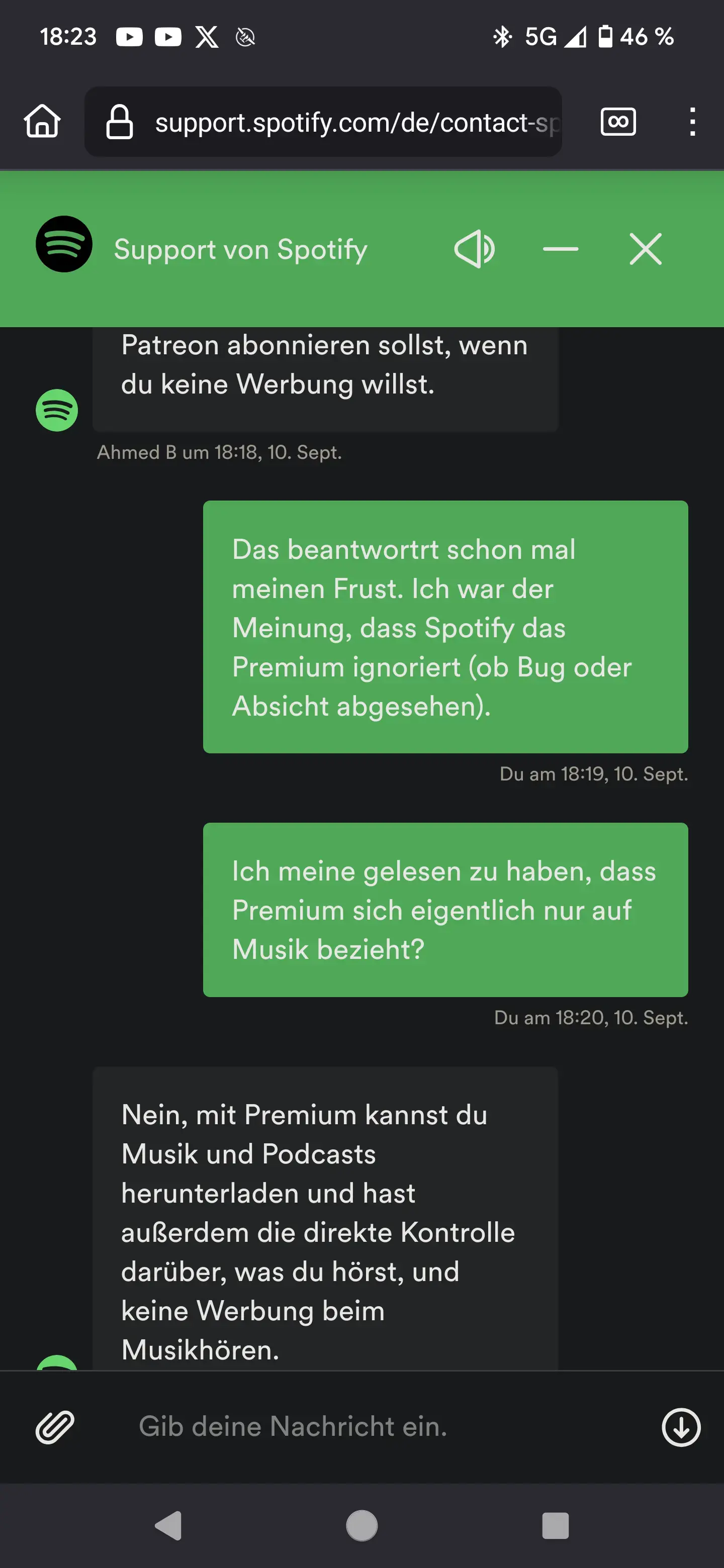724x1568 pixels.
Task: Open the browser overflow menu
Action: [x=692, y=122]
